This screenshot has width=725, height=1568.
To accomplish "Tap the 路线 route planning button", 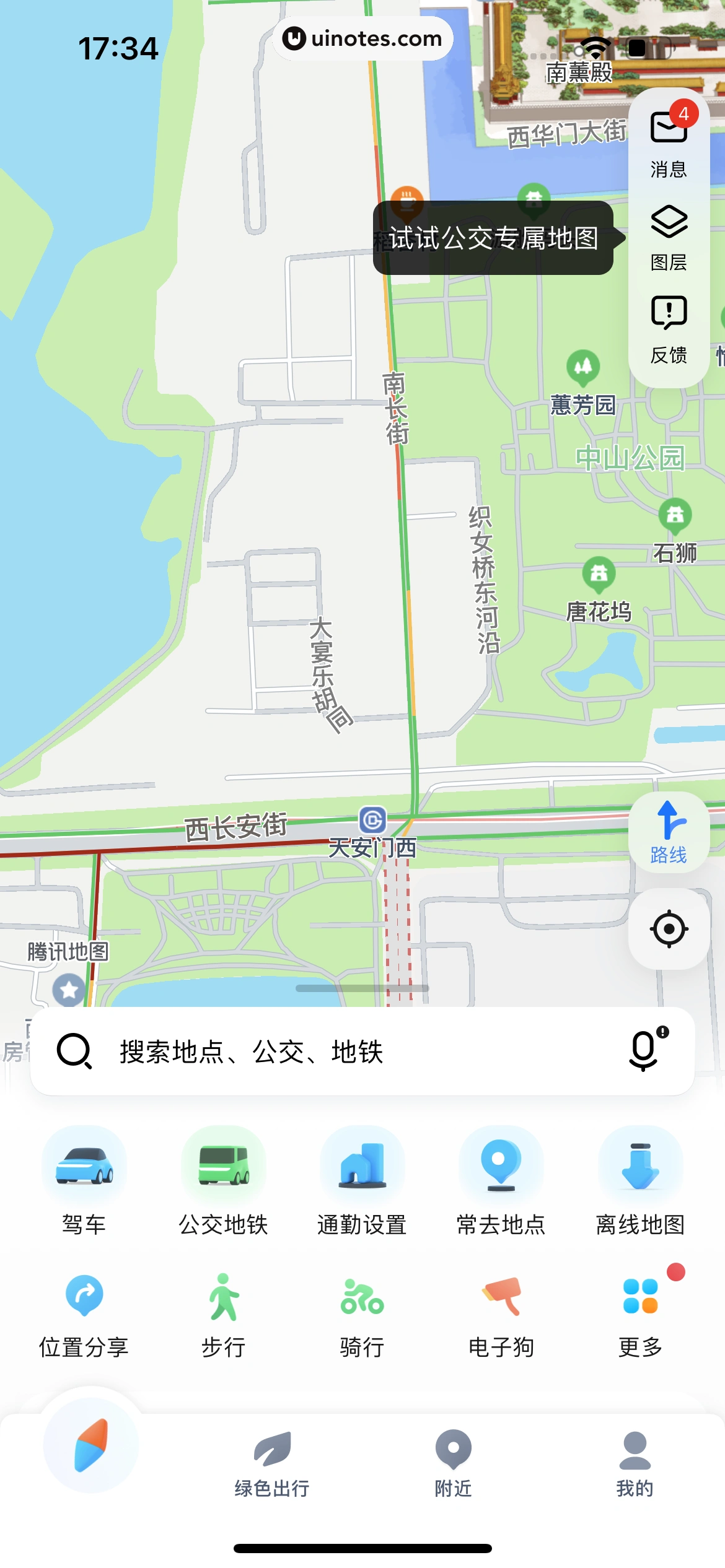I will (669, 832).
